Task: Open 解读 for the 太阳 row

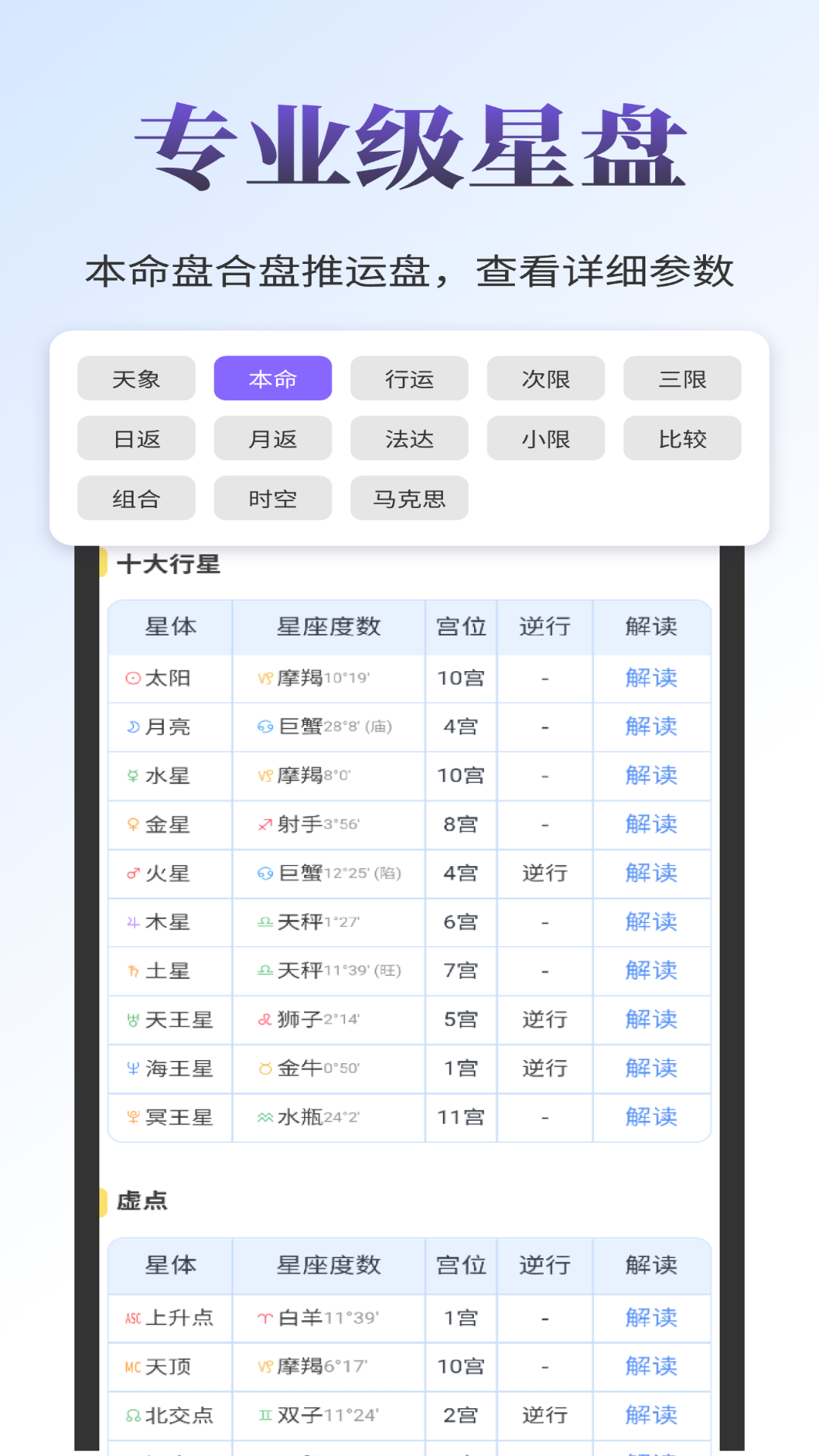Action: [x=651, y=679]
